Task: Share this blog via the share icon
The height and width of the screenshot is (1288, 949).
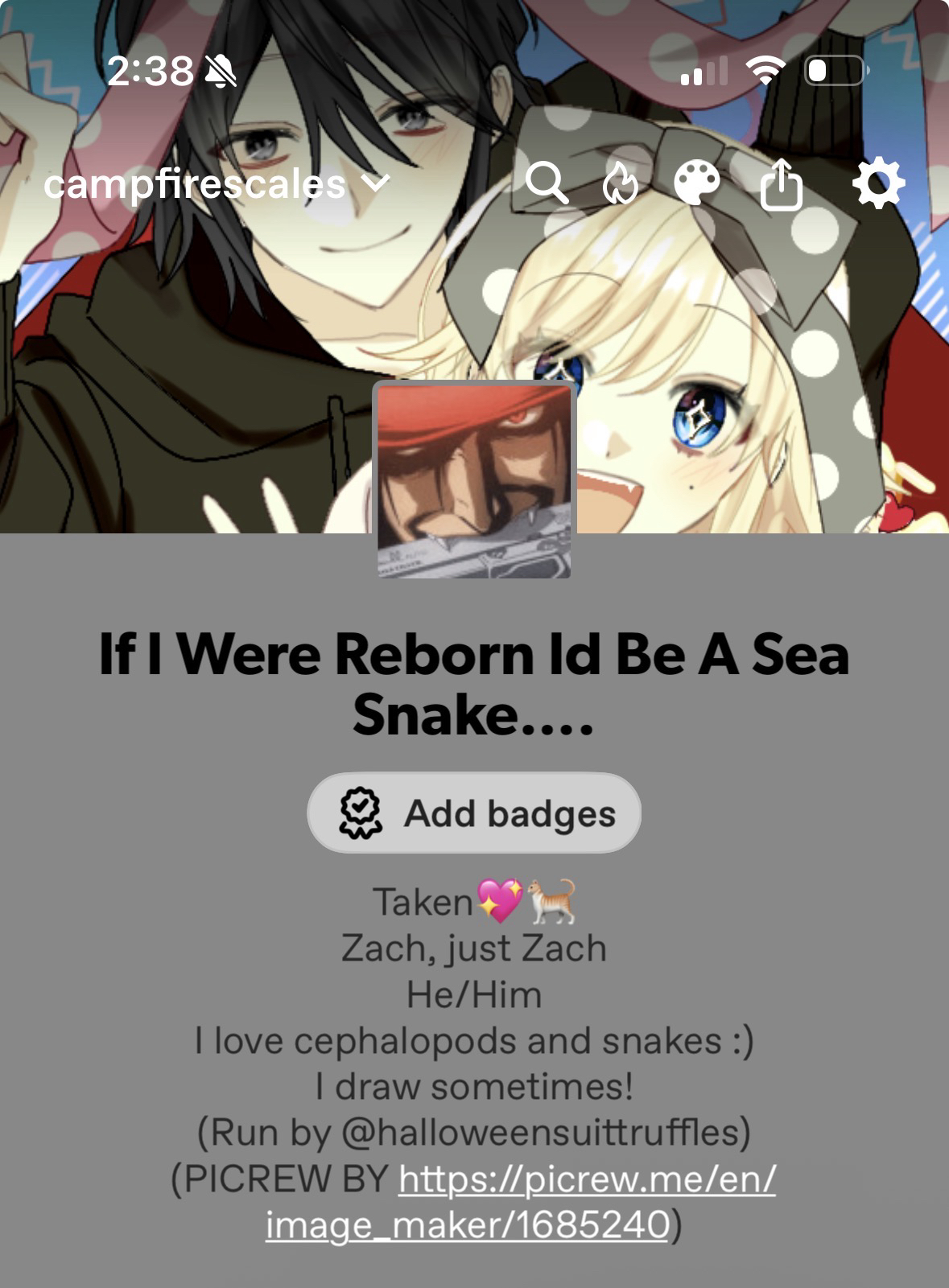Action: pos(782,184)
